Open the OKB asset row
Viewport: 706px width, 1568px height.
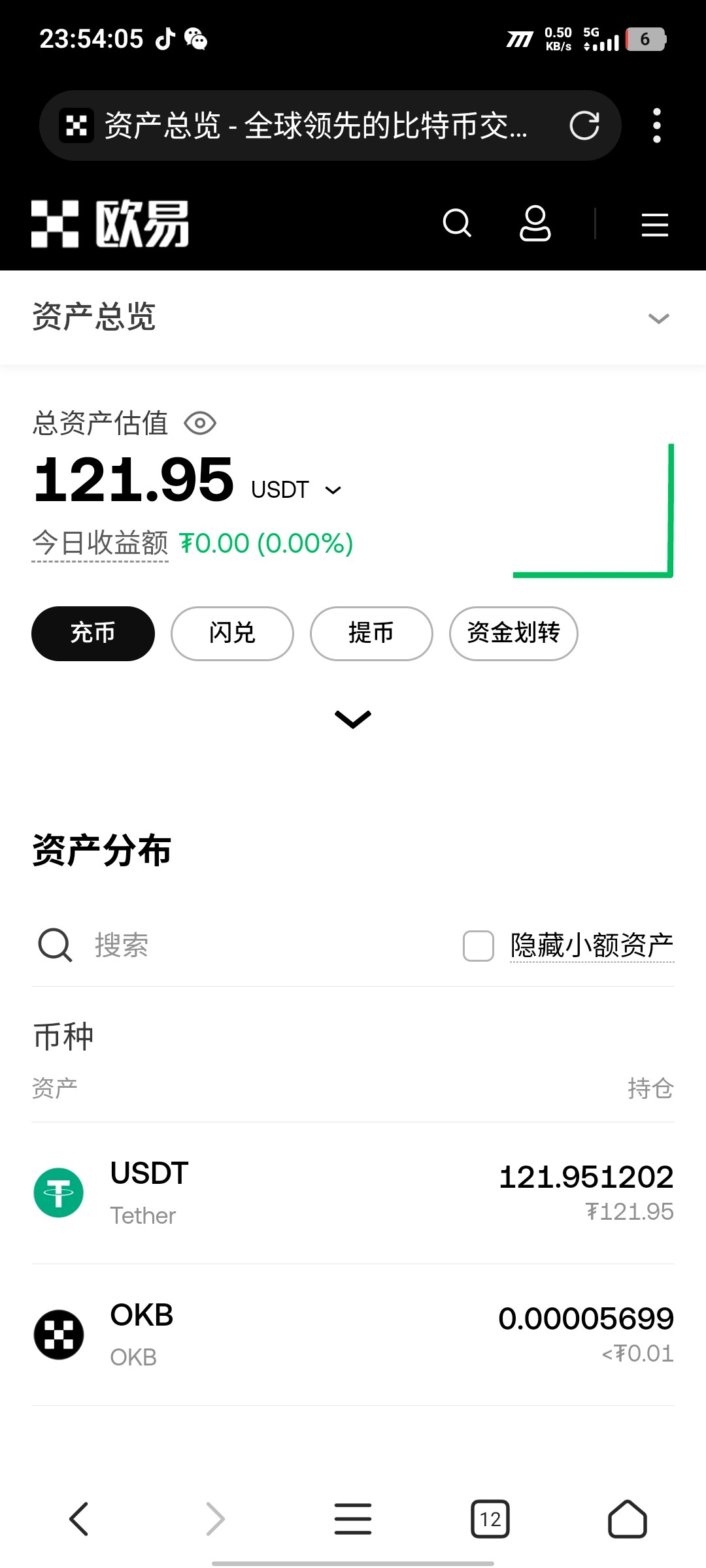[x=353, y=1335]
